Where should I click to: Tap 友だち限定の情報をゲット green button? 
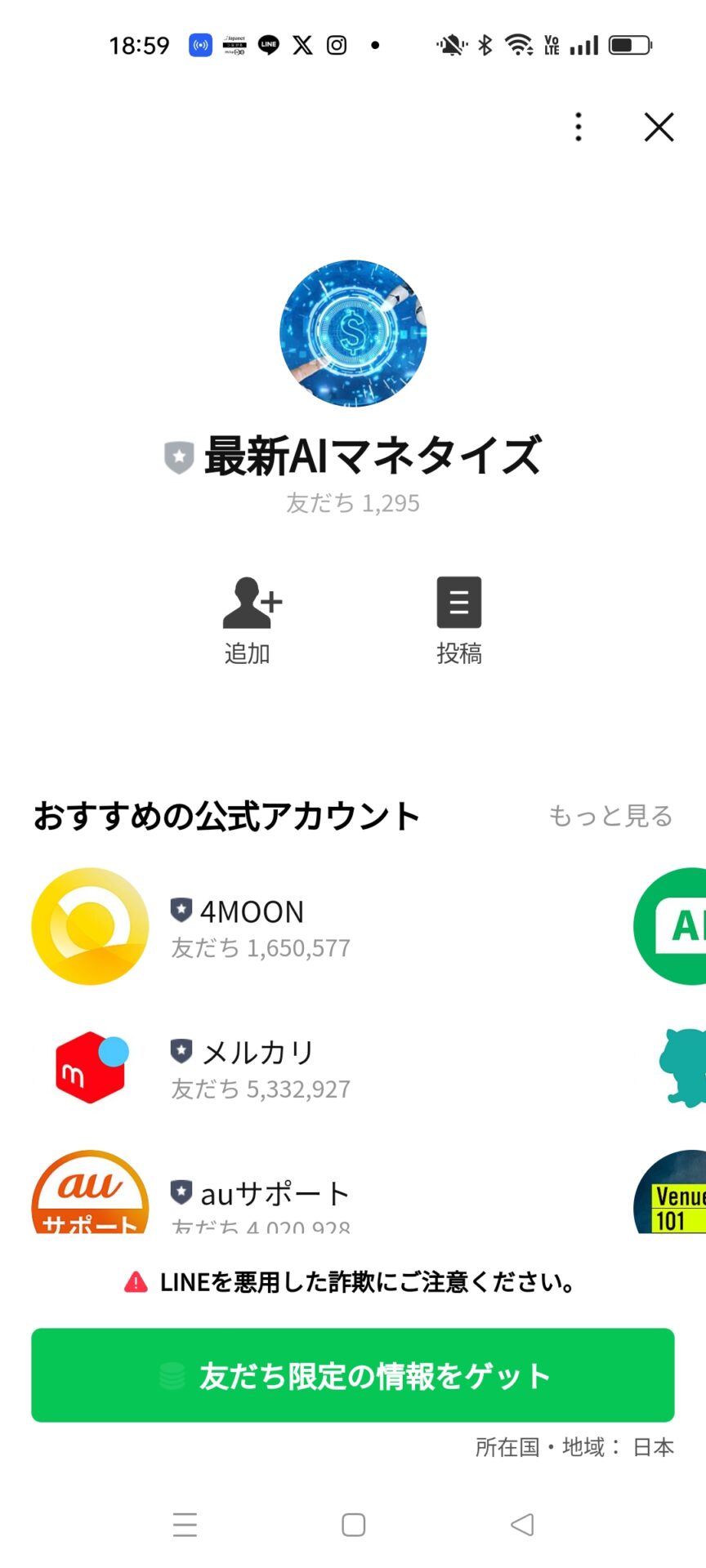(353, 1376)
